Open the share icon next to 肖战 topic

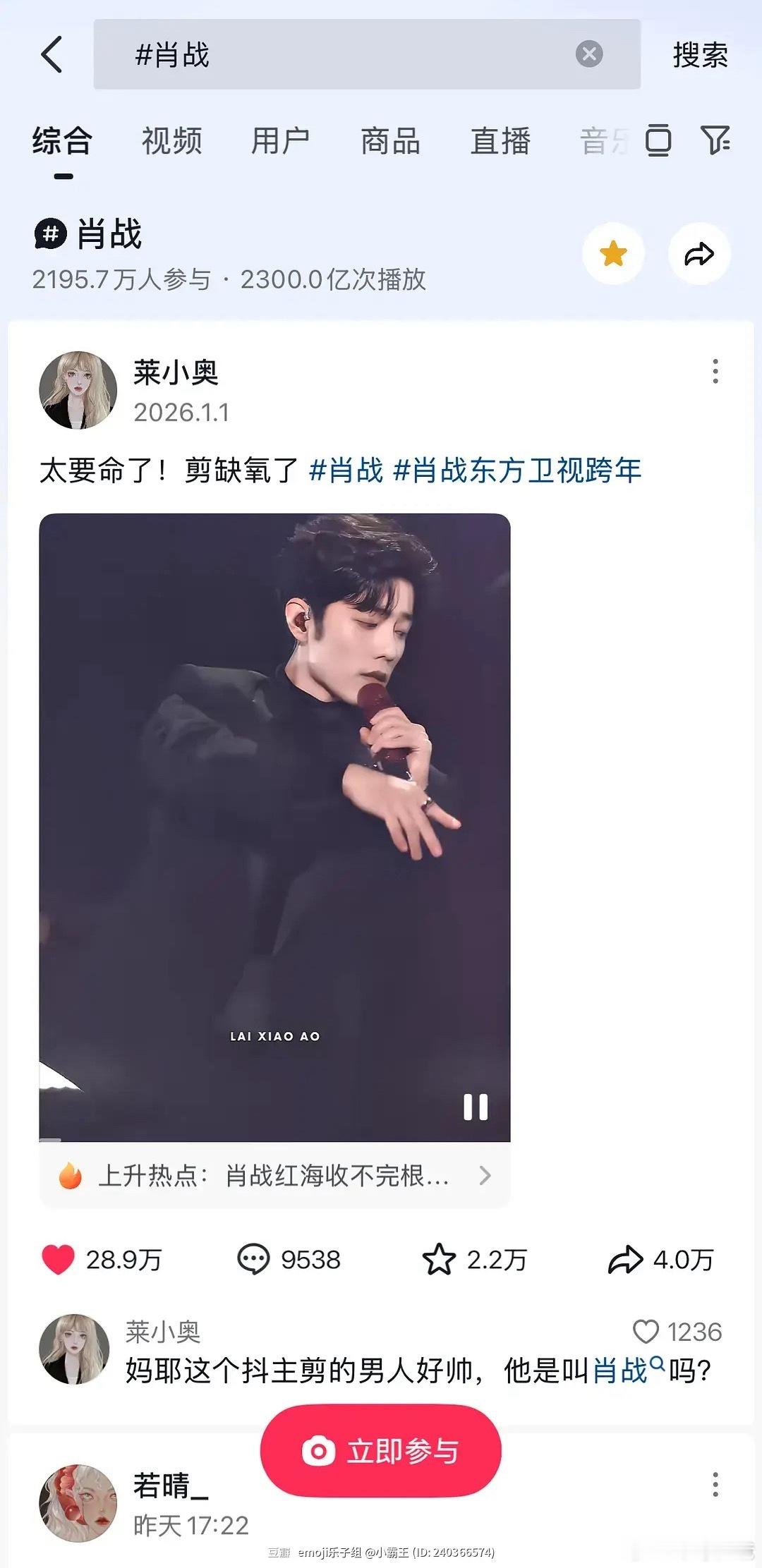coord(699,254)
